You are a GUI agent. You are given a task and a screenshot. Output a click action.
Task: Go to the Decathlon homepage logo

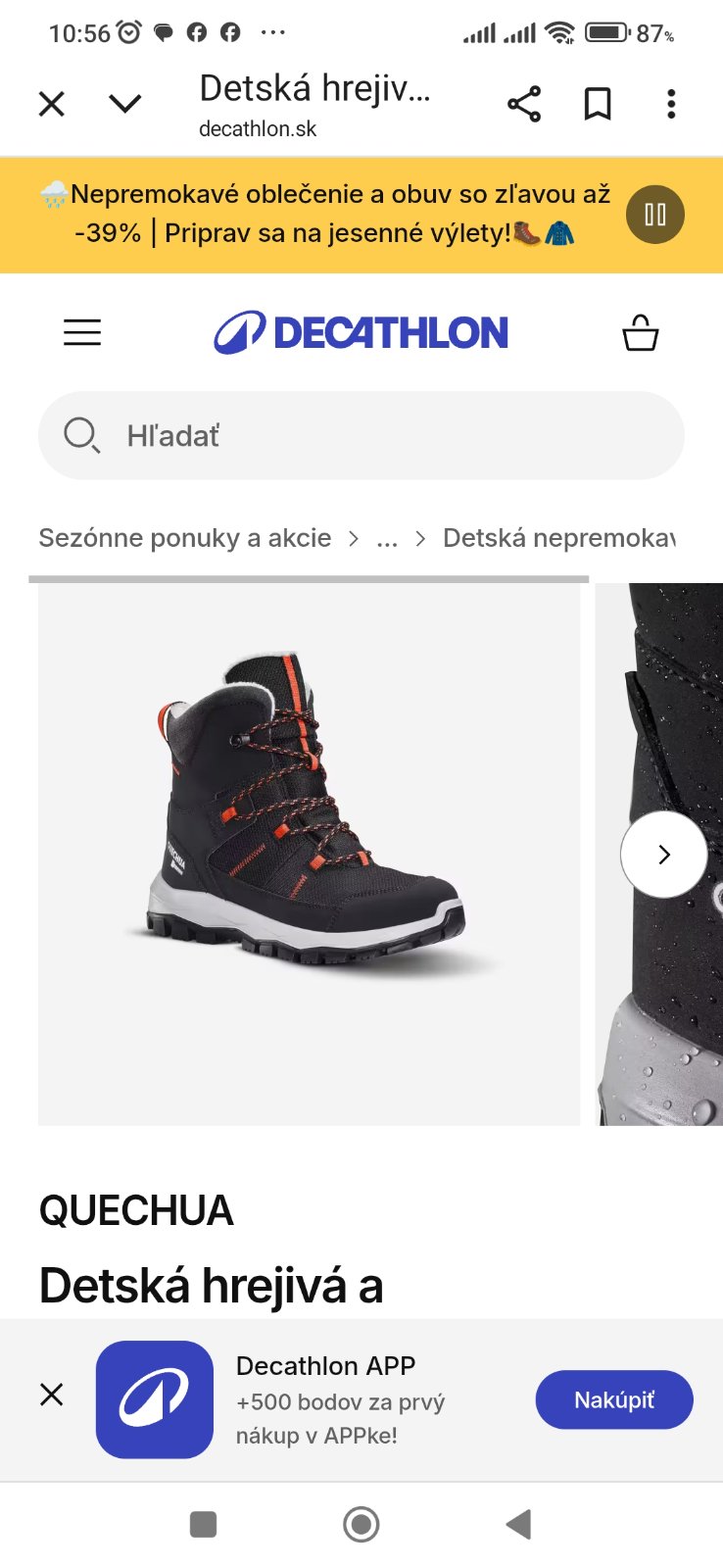pos(361,333)
